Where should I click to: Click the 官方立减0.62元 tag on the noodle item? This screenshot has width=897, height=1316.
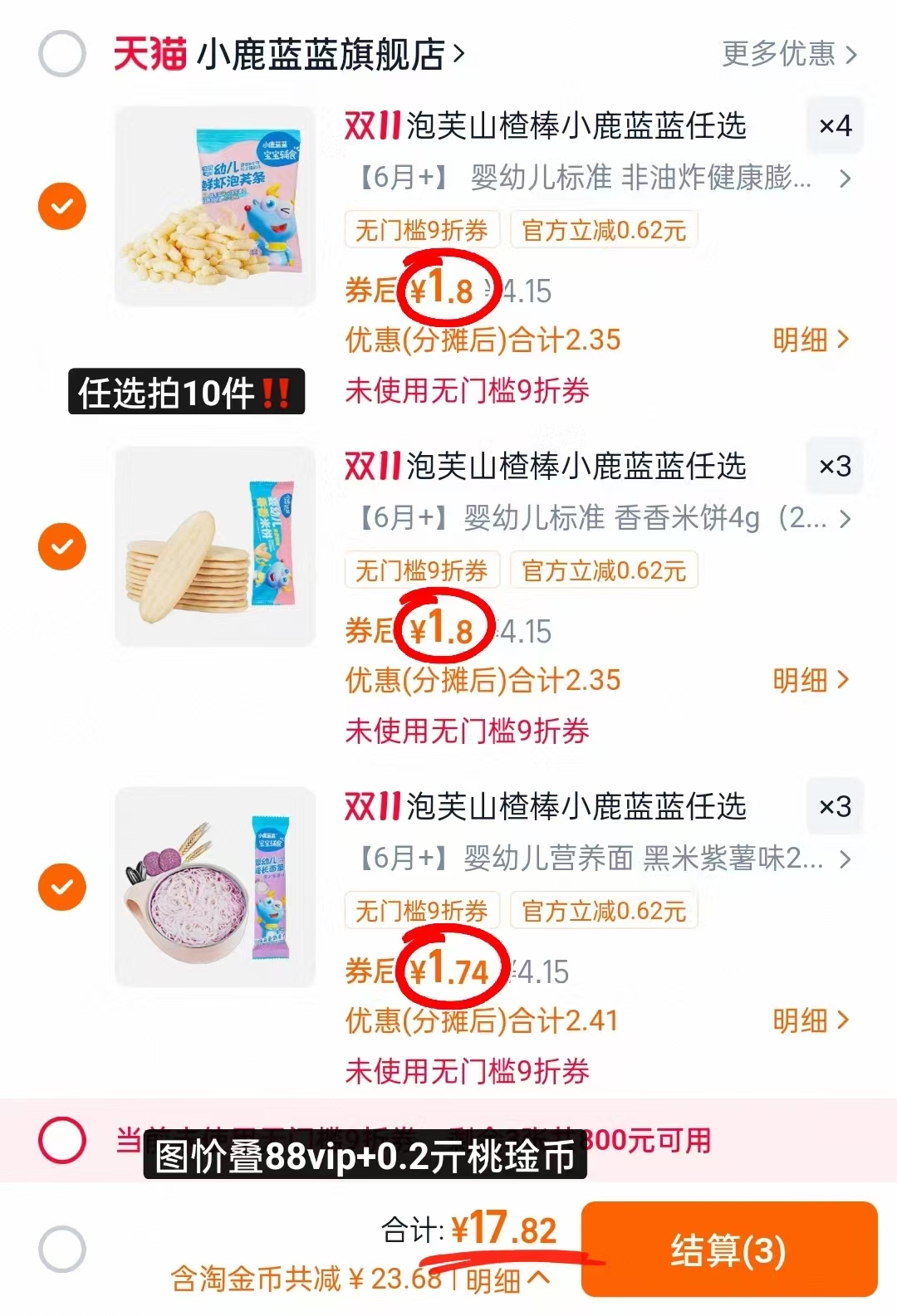tap(604, 911)
